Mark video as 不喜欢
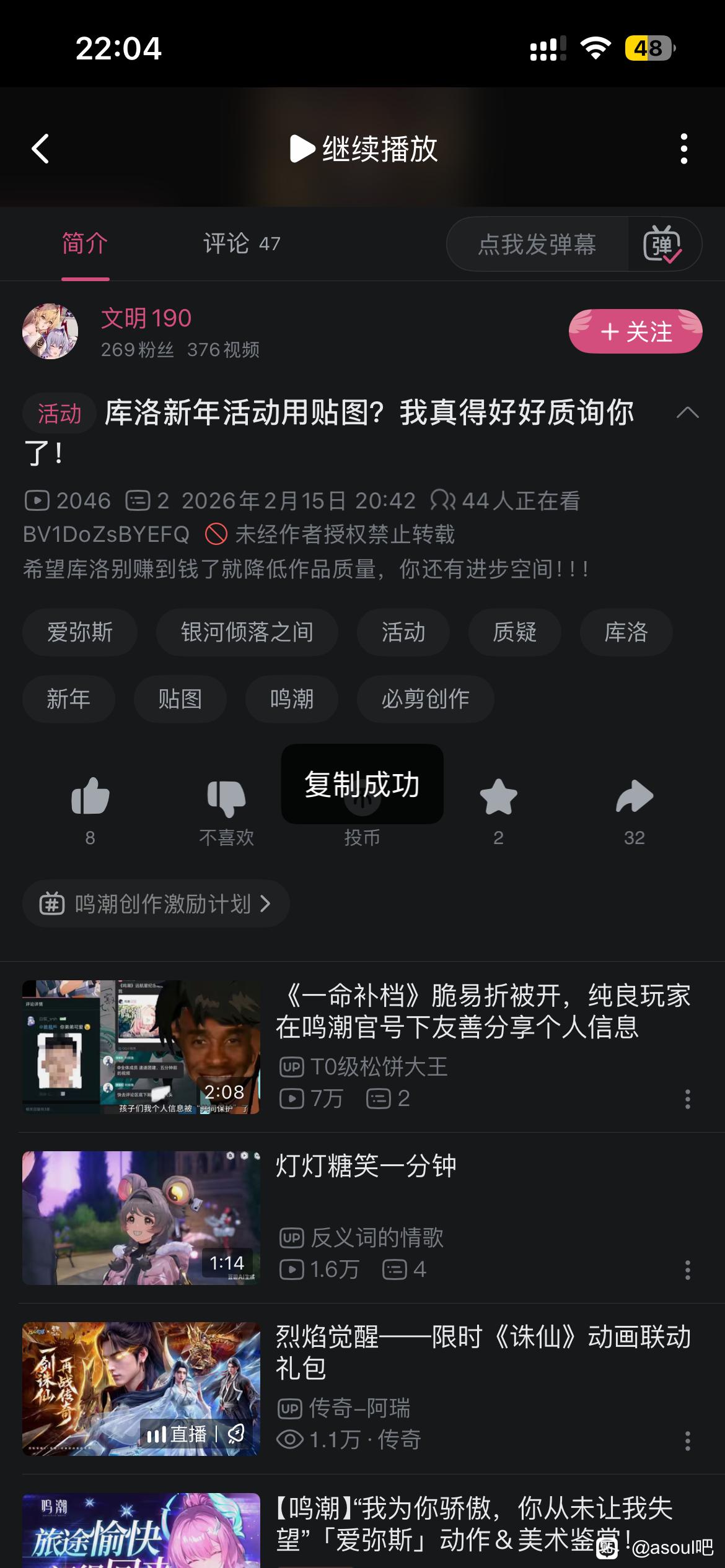This screenshot has height=1568, width=725. (226, 799)
